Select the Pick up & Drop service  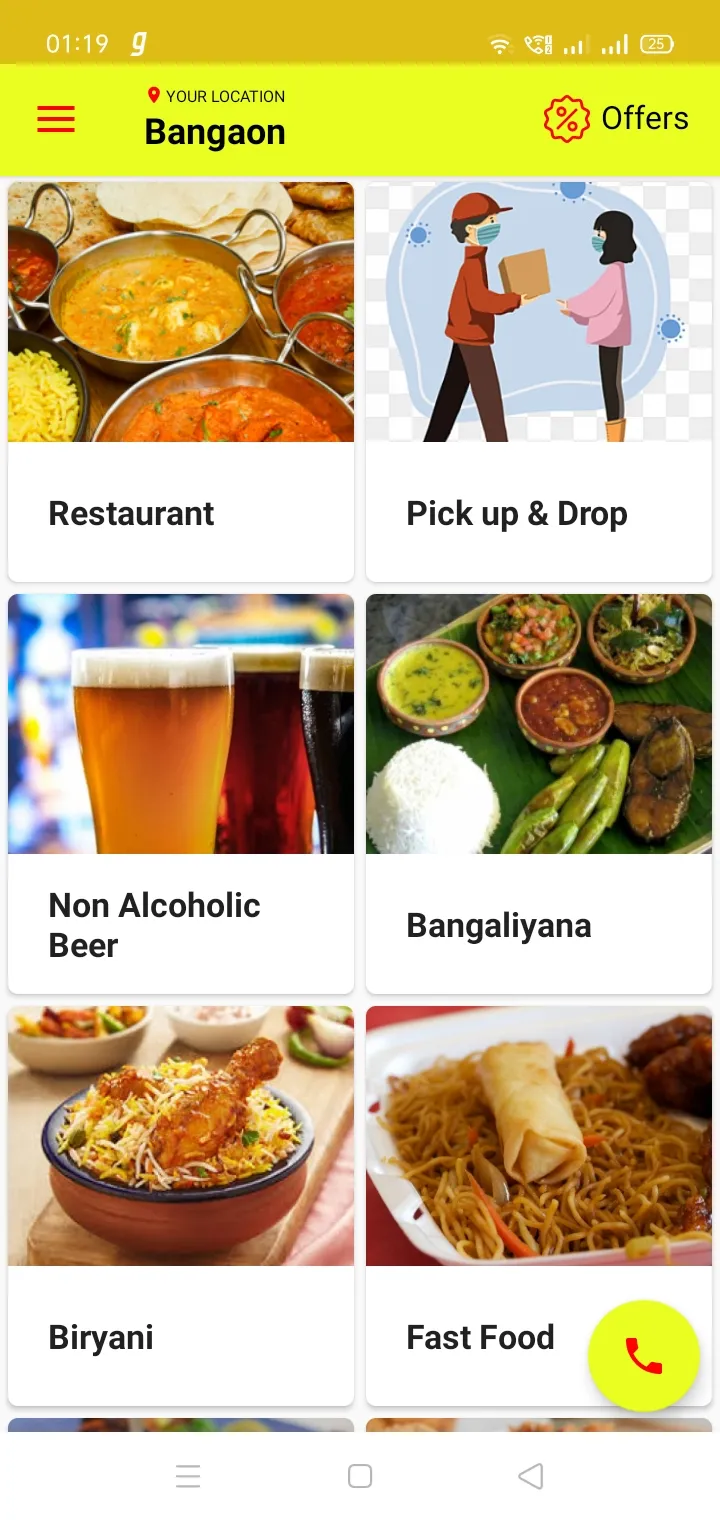coord(539,381)
